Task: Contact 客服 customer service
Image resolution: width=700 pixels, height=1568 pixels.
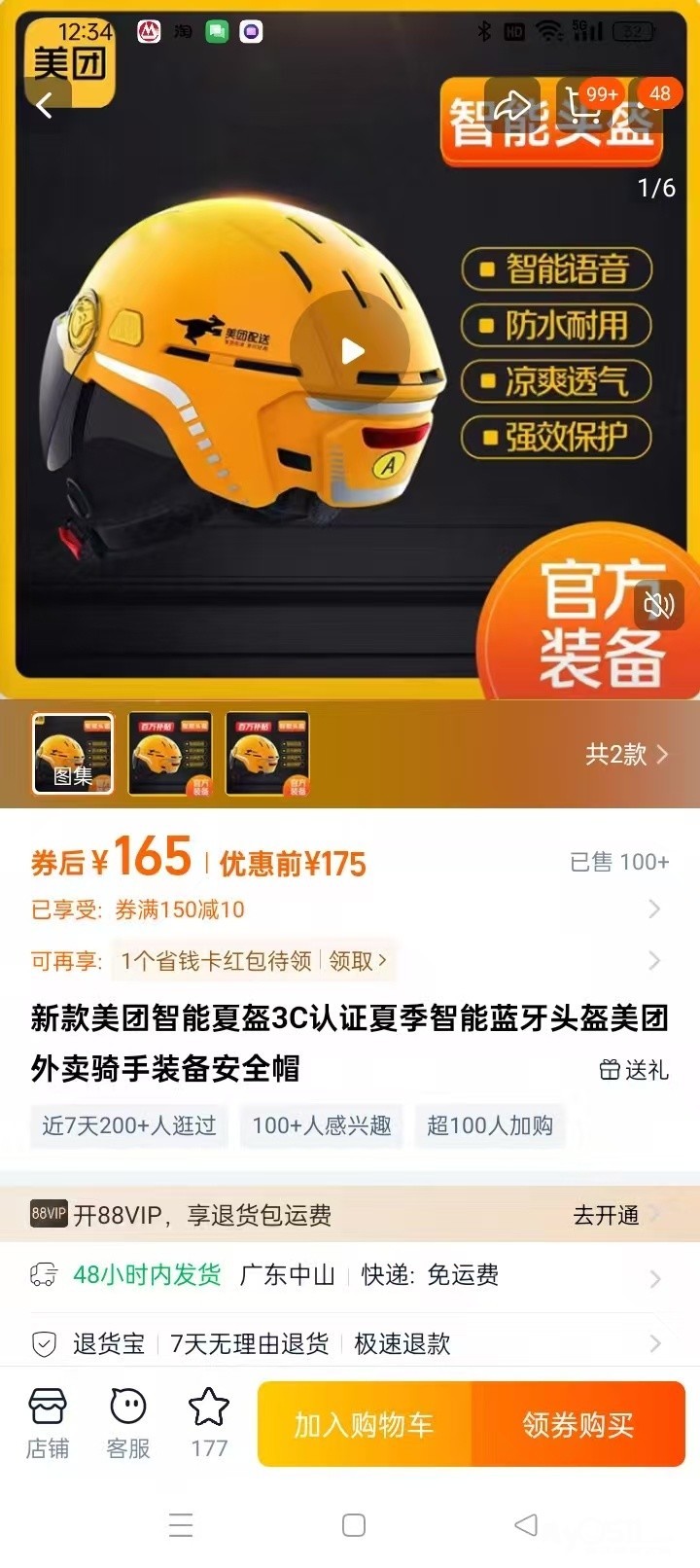Action: tap(128, 1424)
